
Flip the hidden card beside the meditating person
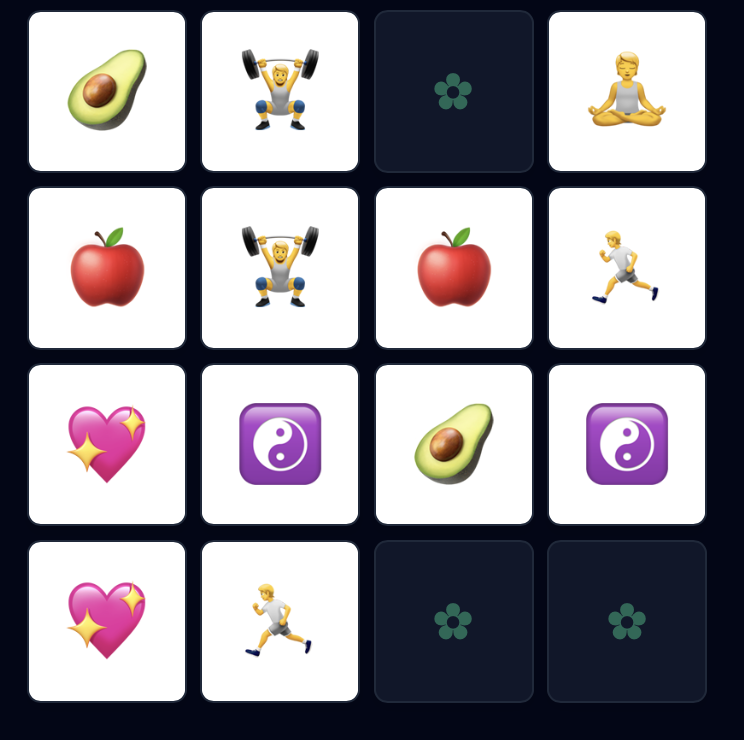tap(454, 92)
